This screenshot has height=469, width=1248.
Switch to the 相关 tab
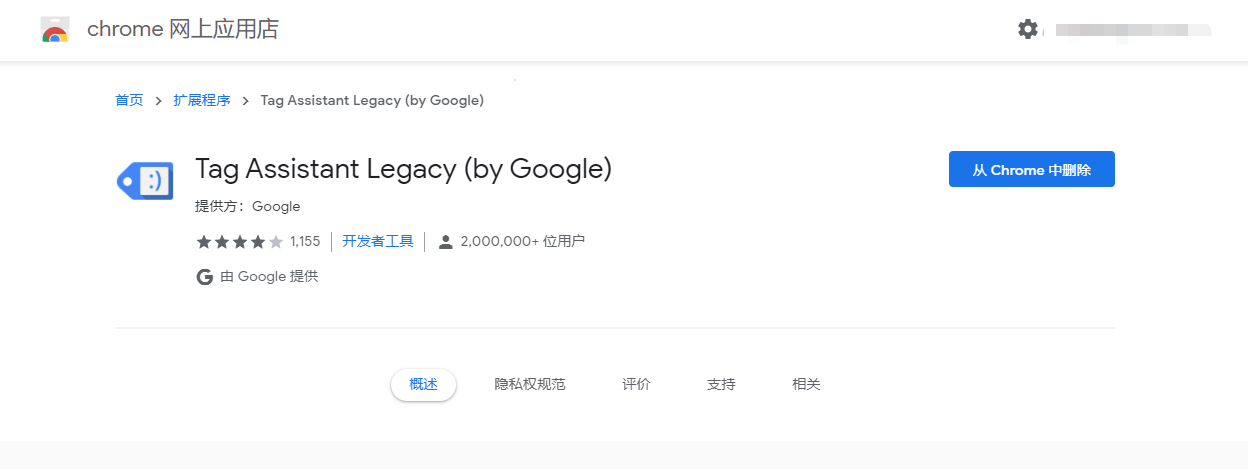[806, 384]
